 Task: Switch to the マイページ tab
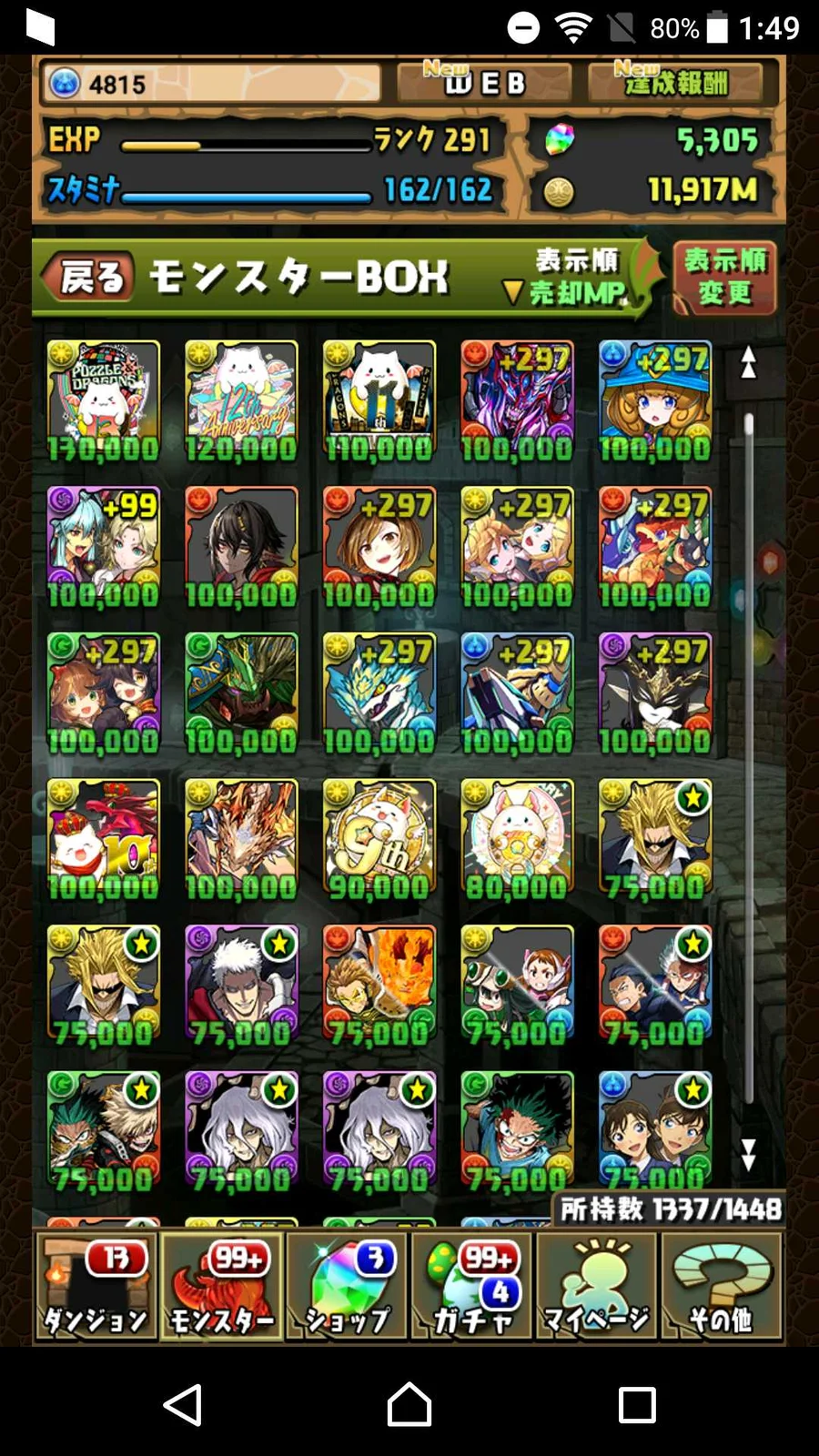coord(597,1288)
